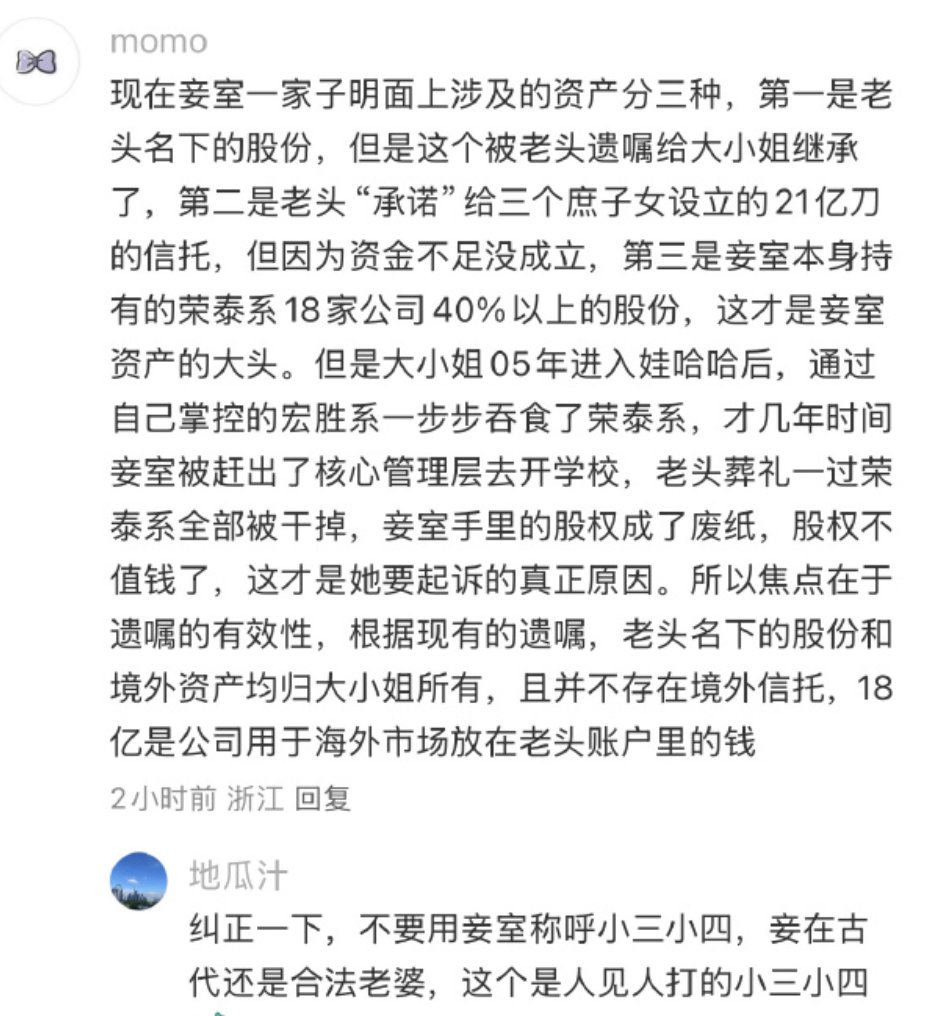Open momo's username profile
Viewport: 940px width, 1016px height.
(158, 42)
